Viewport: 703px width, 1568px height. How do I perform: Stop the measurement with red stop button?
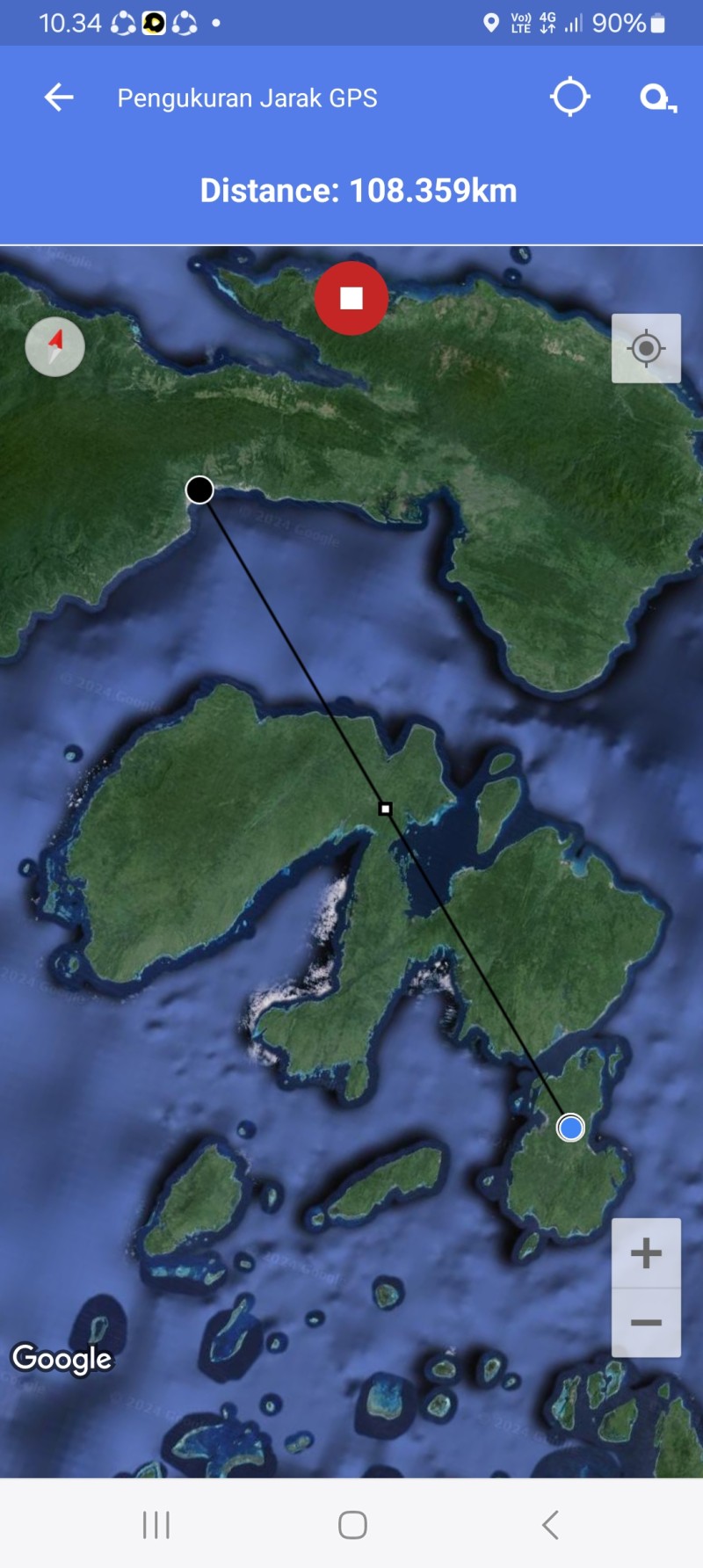pyautogui.click(x=351, y=298)
